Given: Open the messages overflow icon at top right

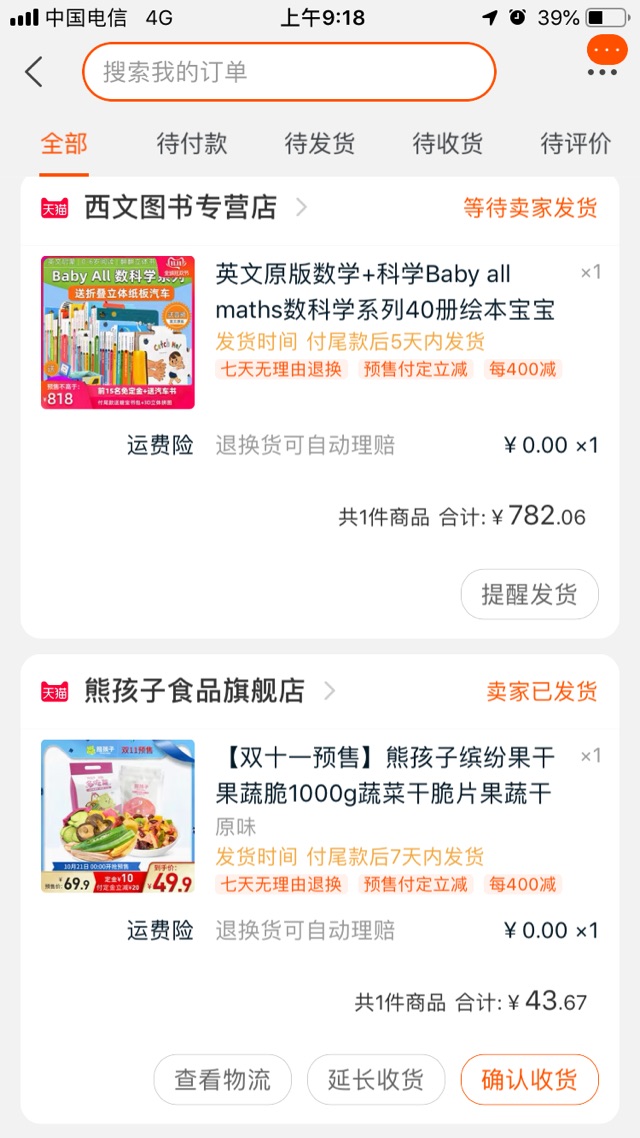Looking at the screenshot, I should click(603, 57).
